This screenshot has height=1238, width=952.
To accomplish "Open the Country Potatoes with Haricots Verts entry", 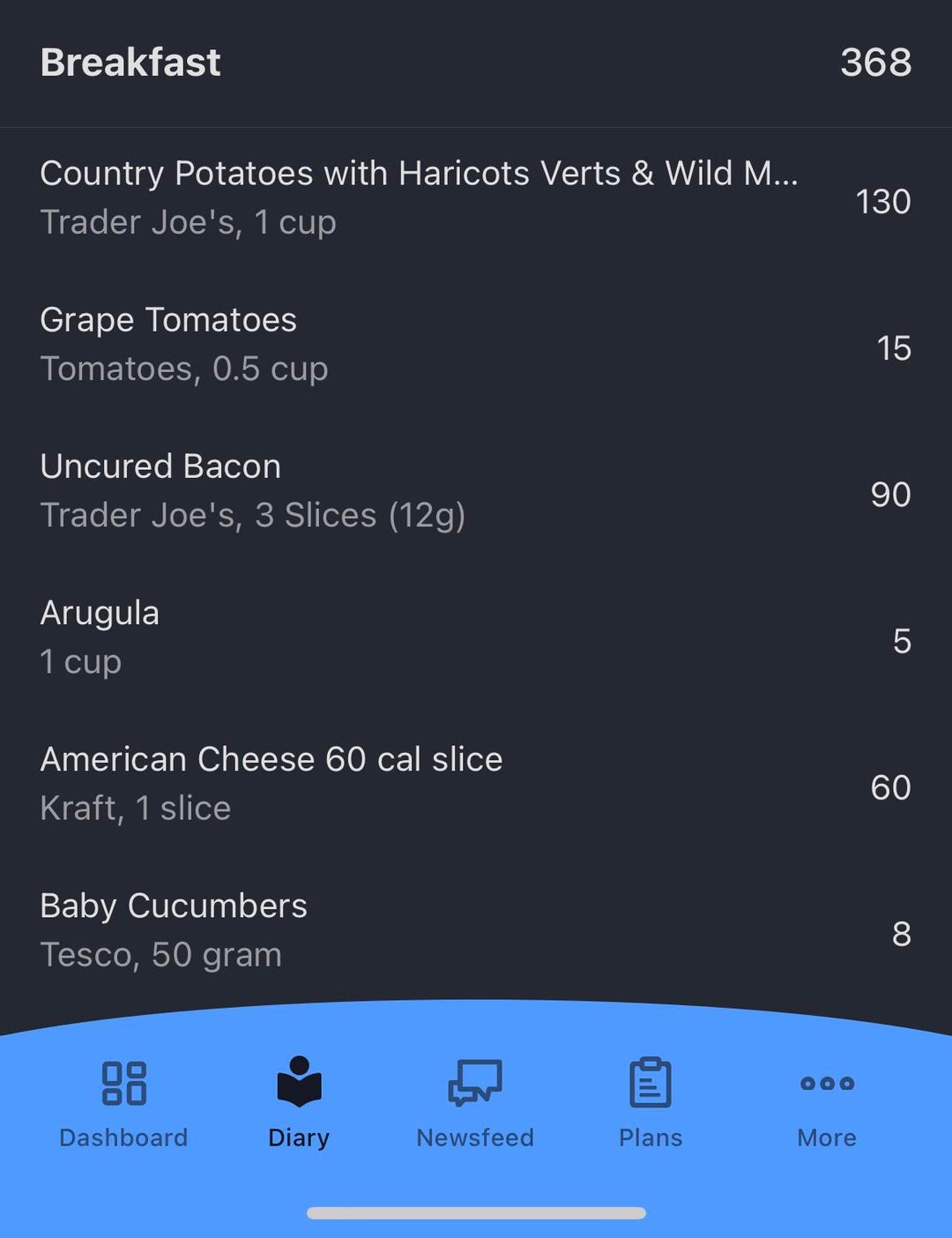I will coord(419,198).
